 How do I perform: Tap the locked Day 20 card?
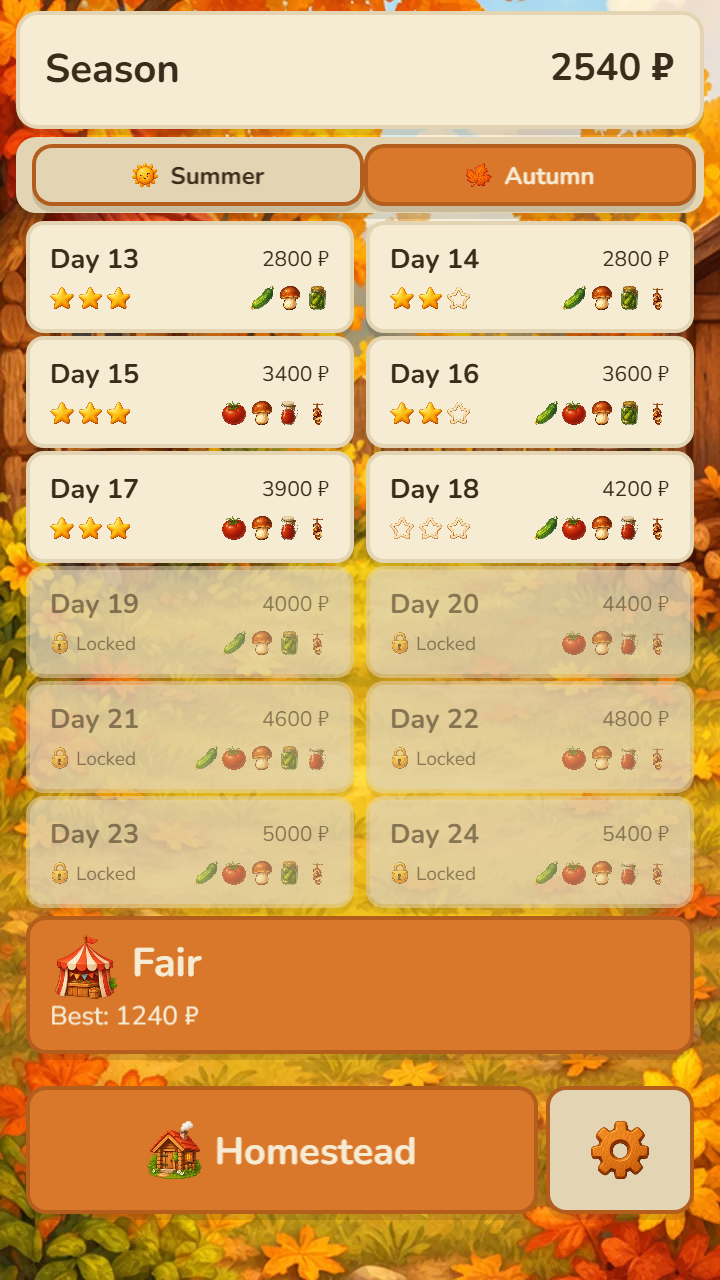tap(530, 622)
